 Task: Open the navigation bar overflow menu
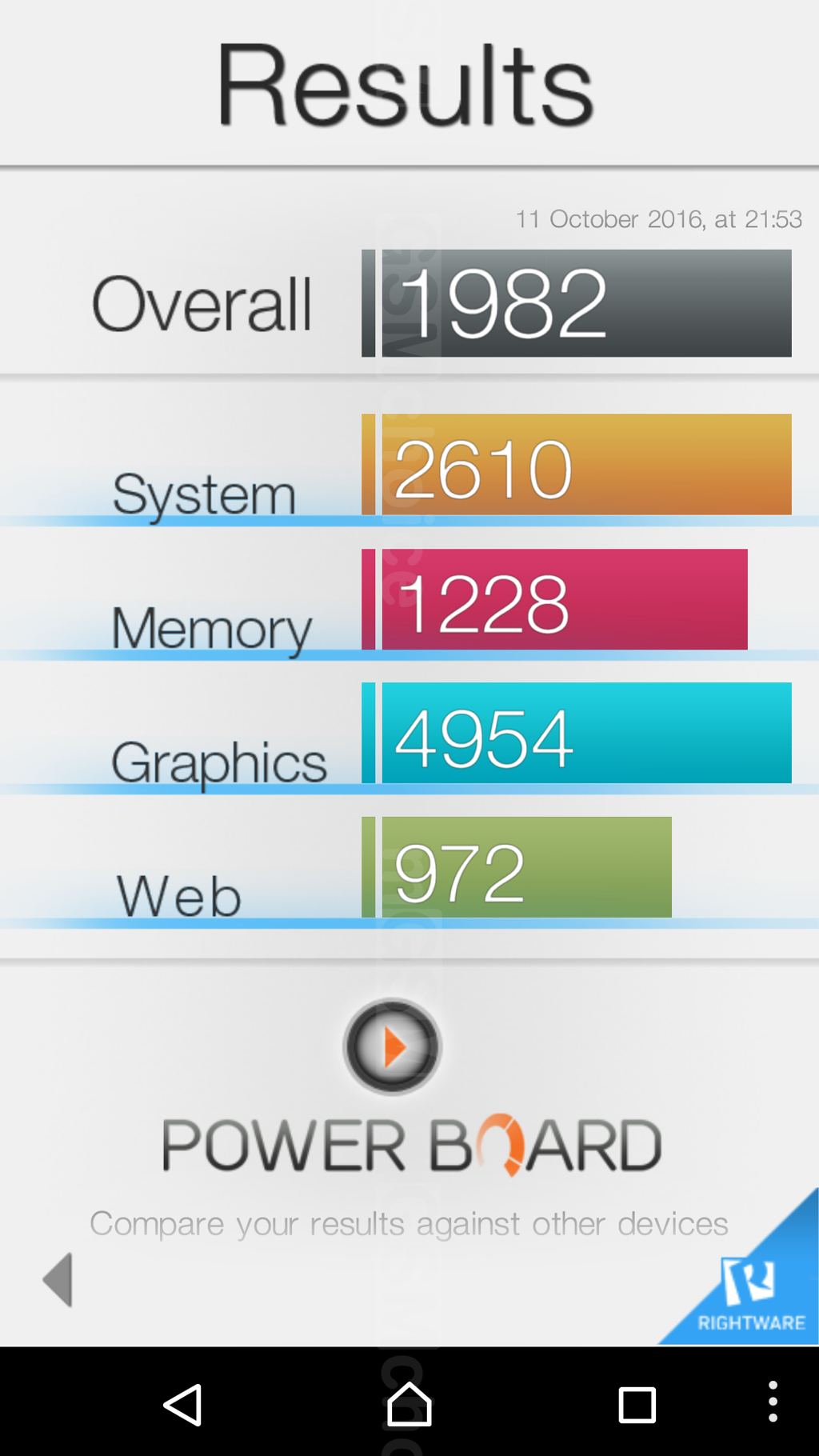[773, 1402]
